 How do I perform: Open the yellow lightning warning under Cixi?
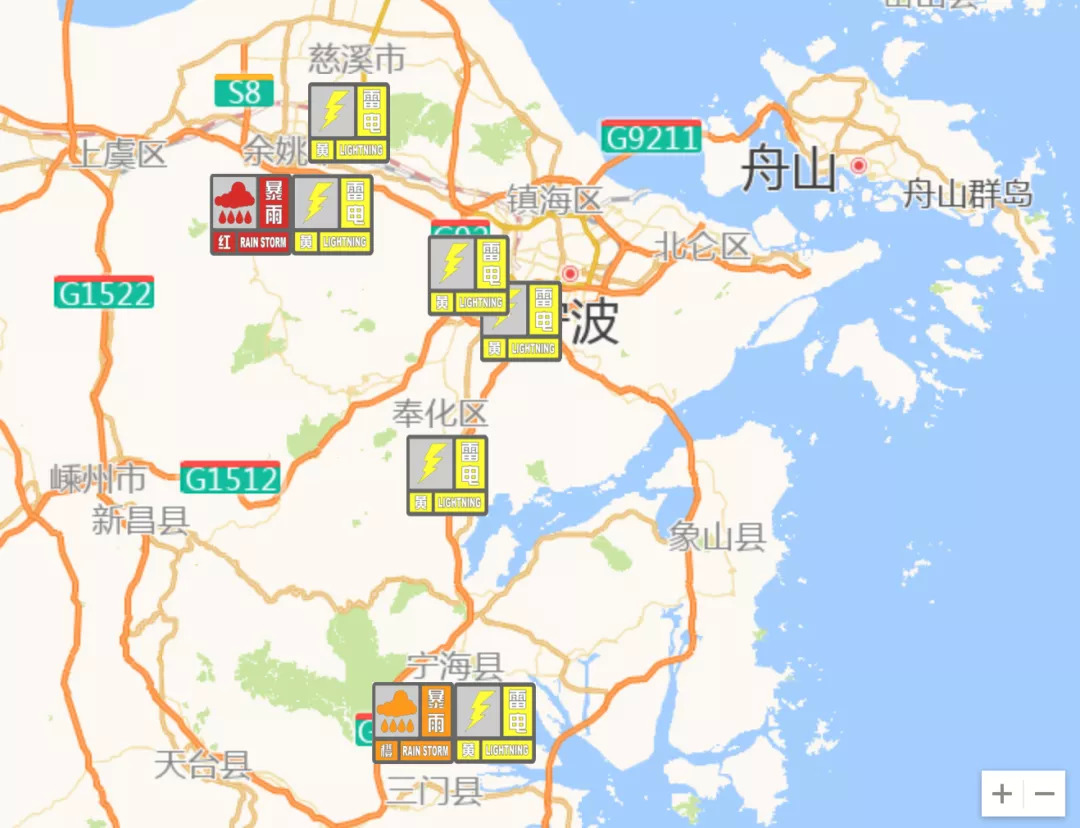(x=349, y=123)
